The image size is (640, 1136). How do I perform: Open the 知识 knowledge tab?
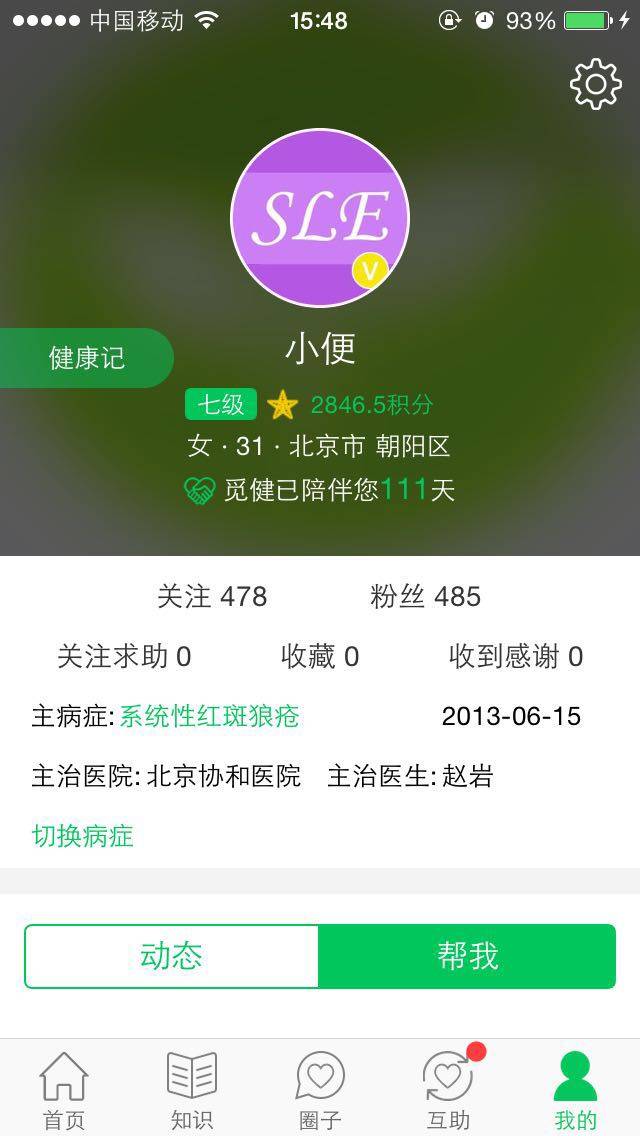[192, 1090]
